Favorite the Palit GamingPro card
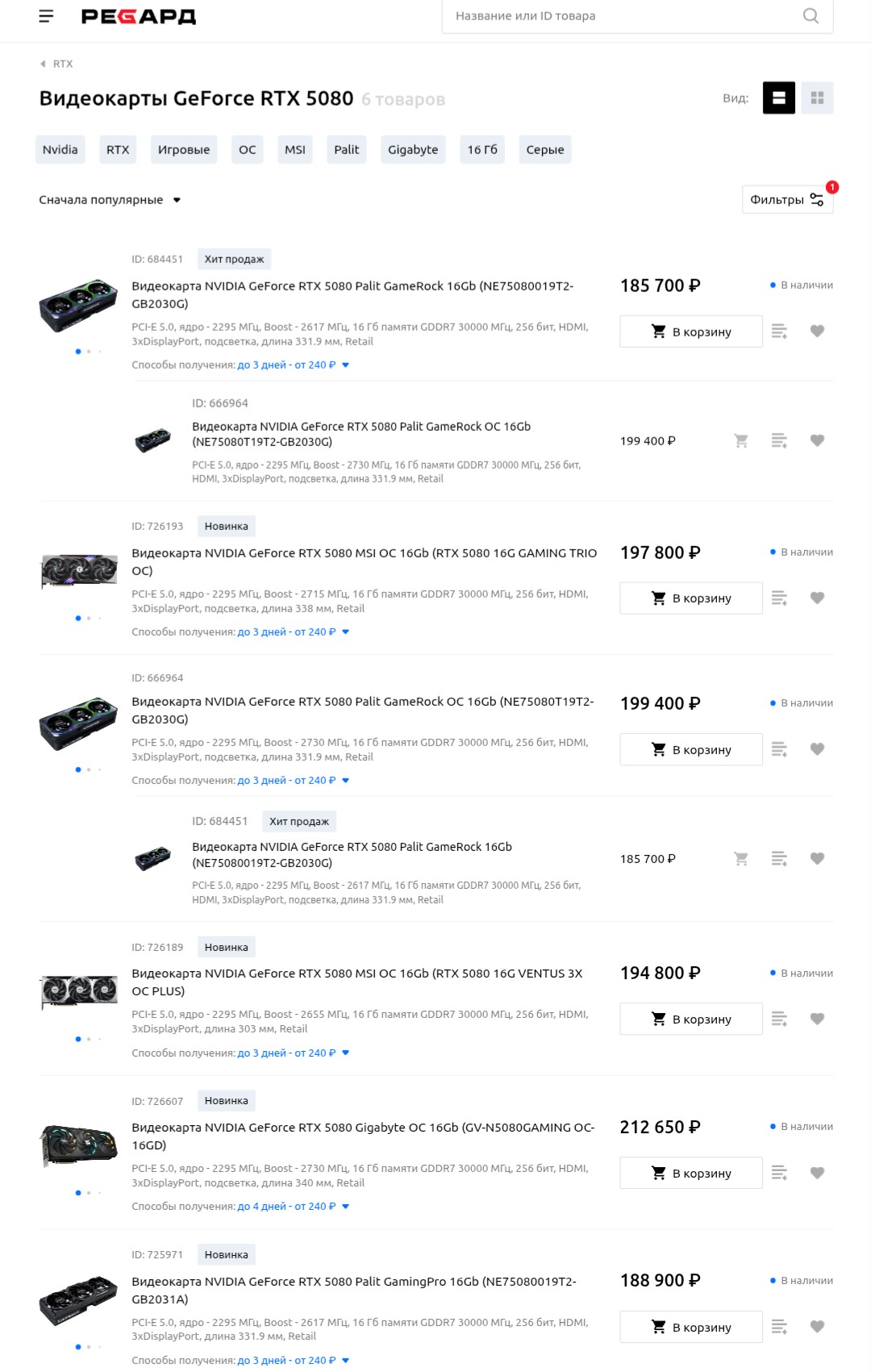Screen dimensions: 871x1372 tap(817, 1326)
